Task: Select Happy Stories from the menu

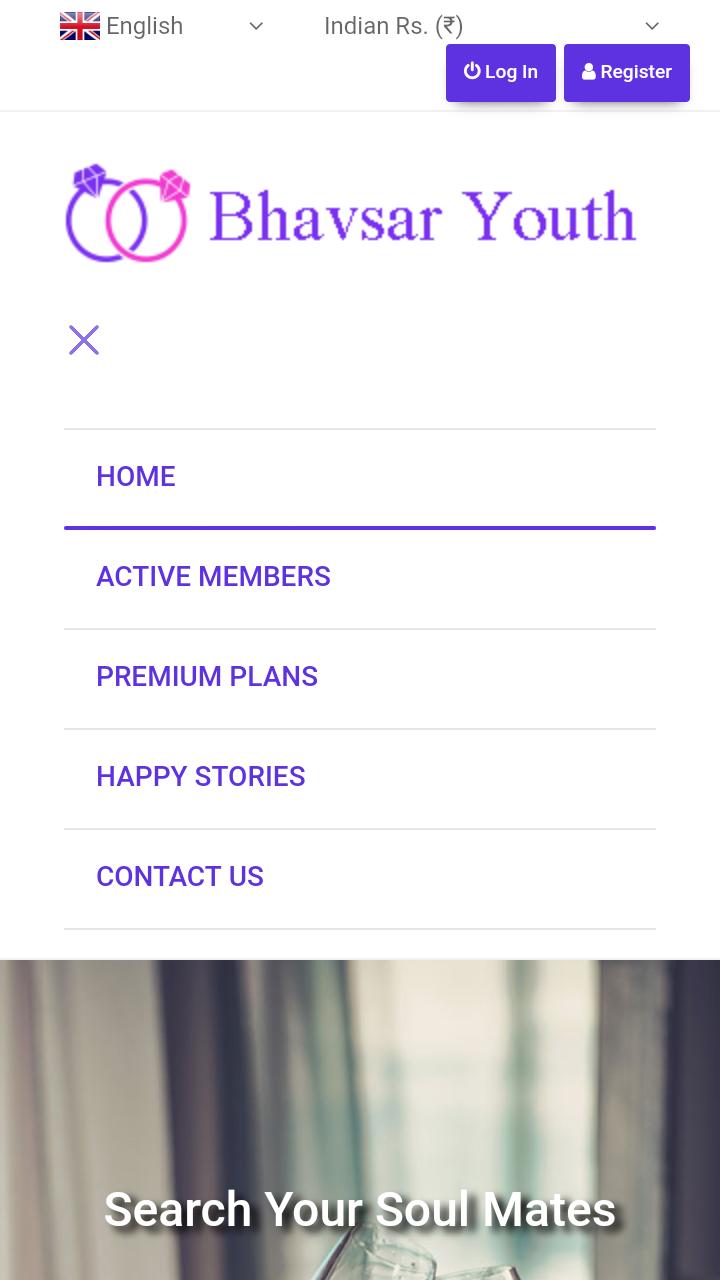Action: 201,777
